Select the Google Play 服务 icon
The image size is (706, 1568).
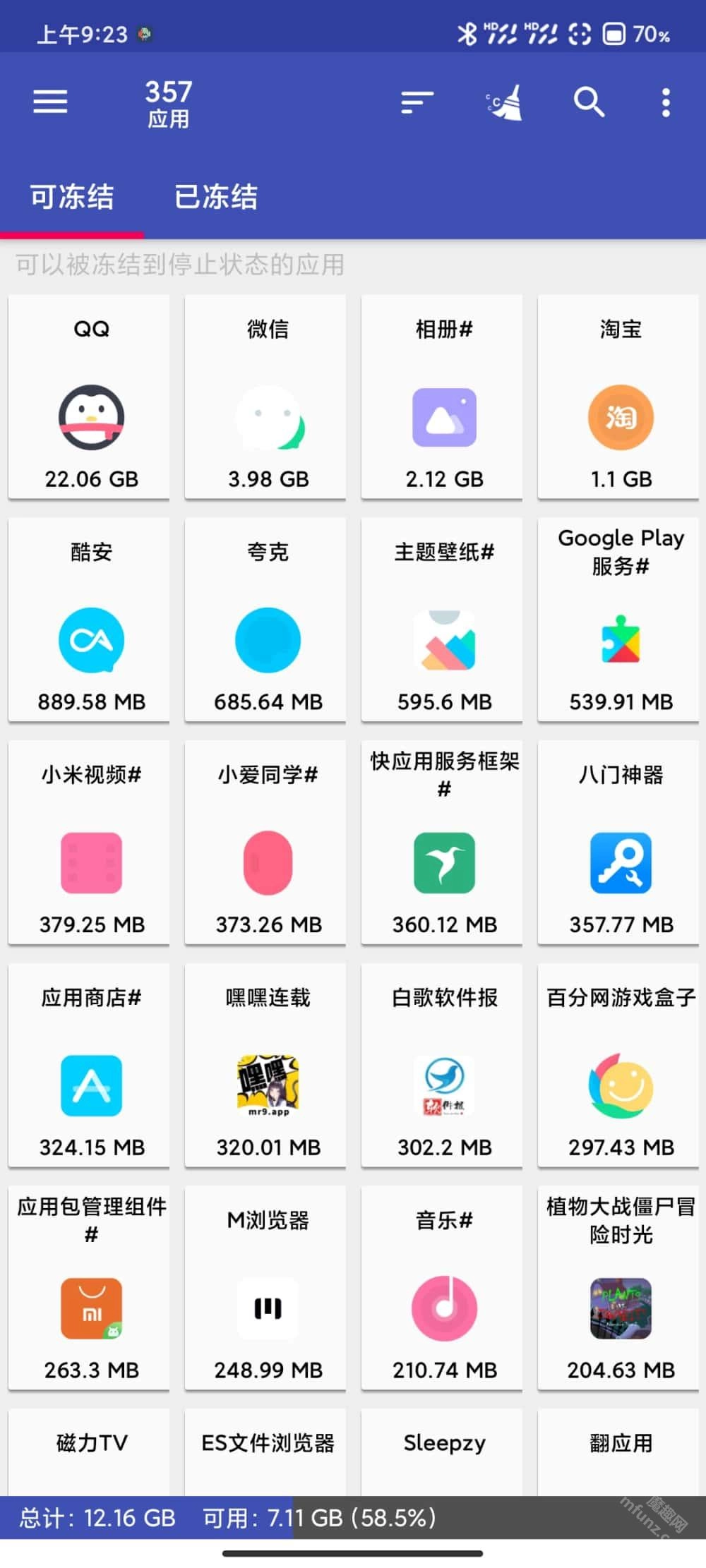coord(618,640)
